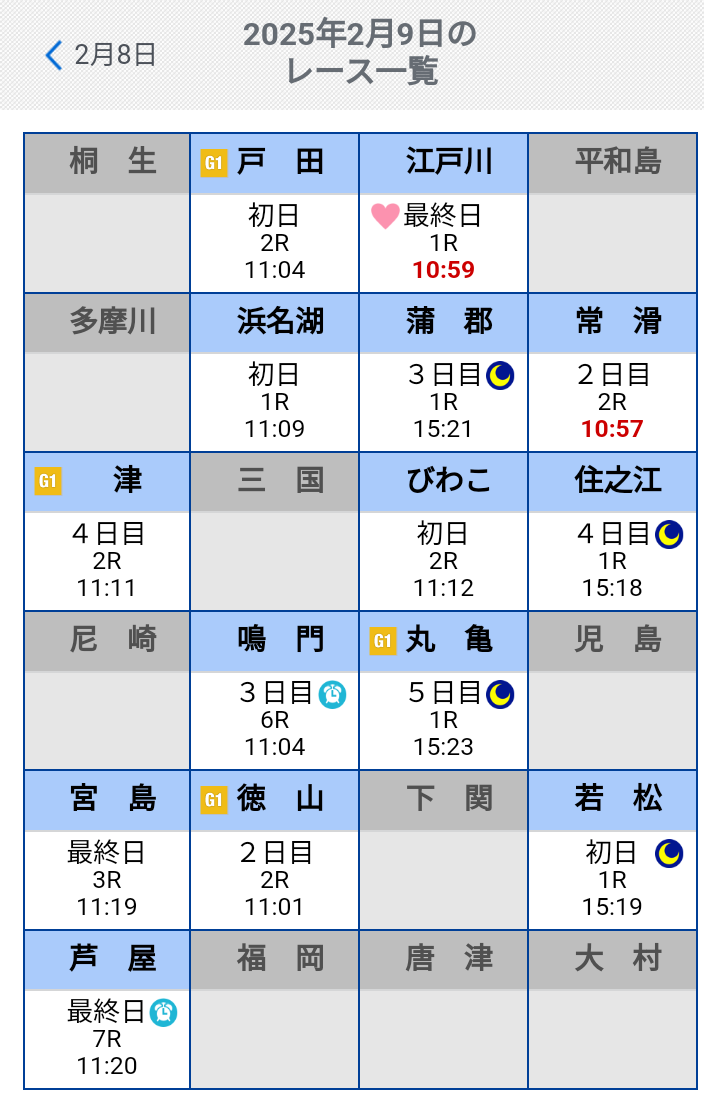Go back to 2月8日 race list
Screen dimensions: 704x1096
coord(100,54)
